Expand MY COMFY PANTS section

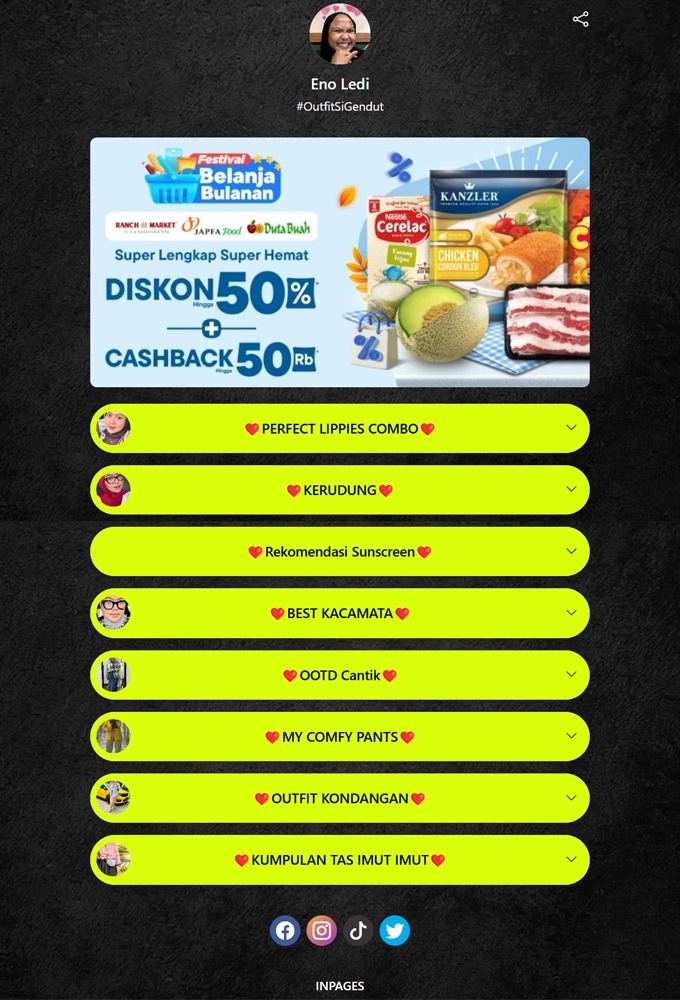(340, 737)
